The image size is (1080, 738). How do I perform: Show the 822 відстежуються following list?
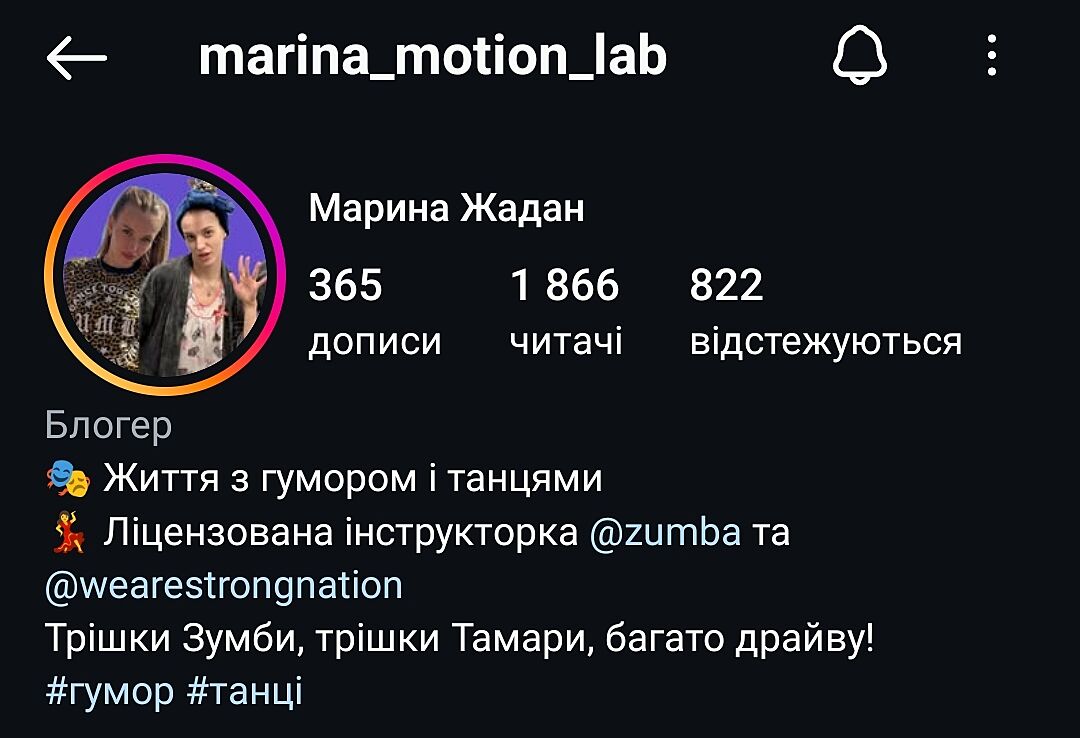point(825,311)
